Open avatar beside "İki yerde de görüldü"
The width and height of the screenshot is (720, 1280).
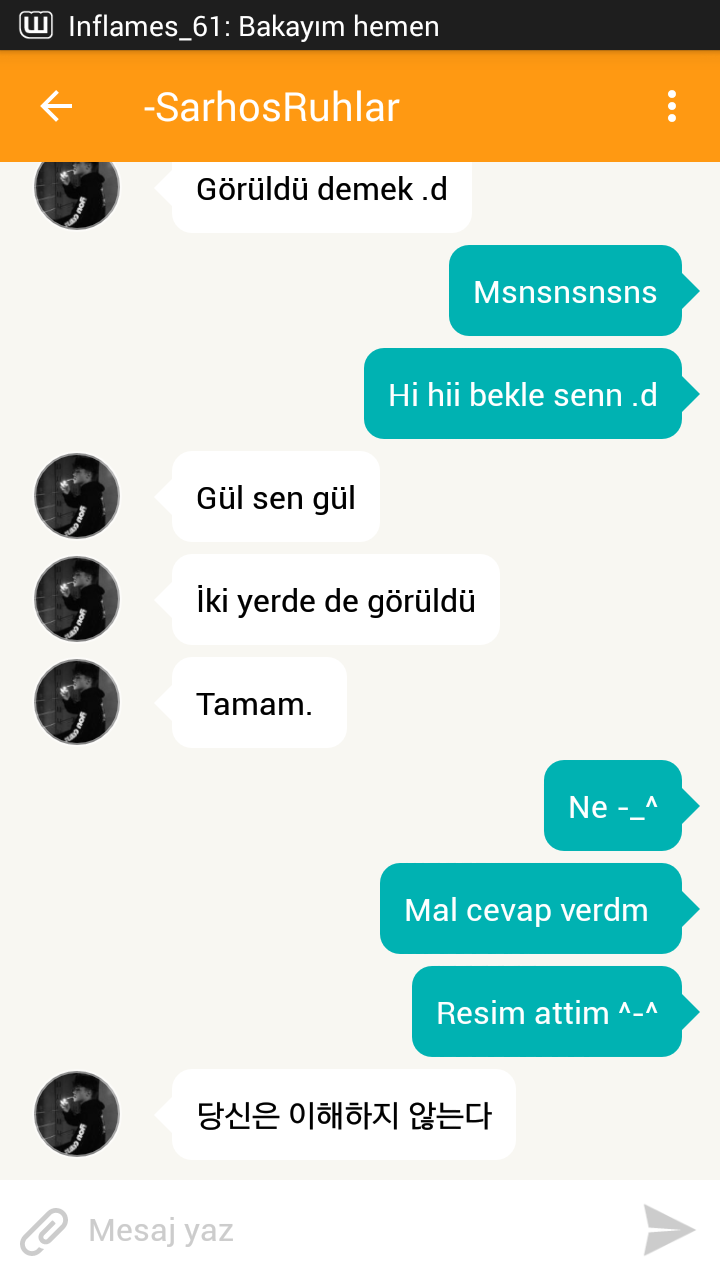pyautogui.click(x=77, y=599)
